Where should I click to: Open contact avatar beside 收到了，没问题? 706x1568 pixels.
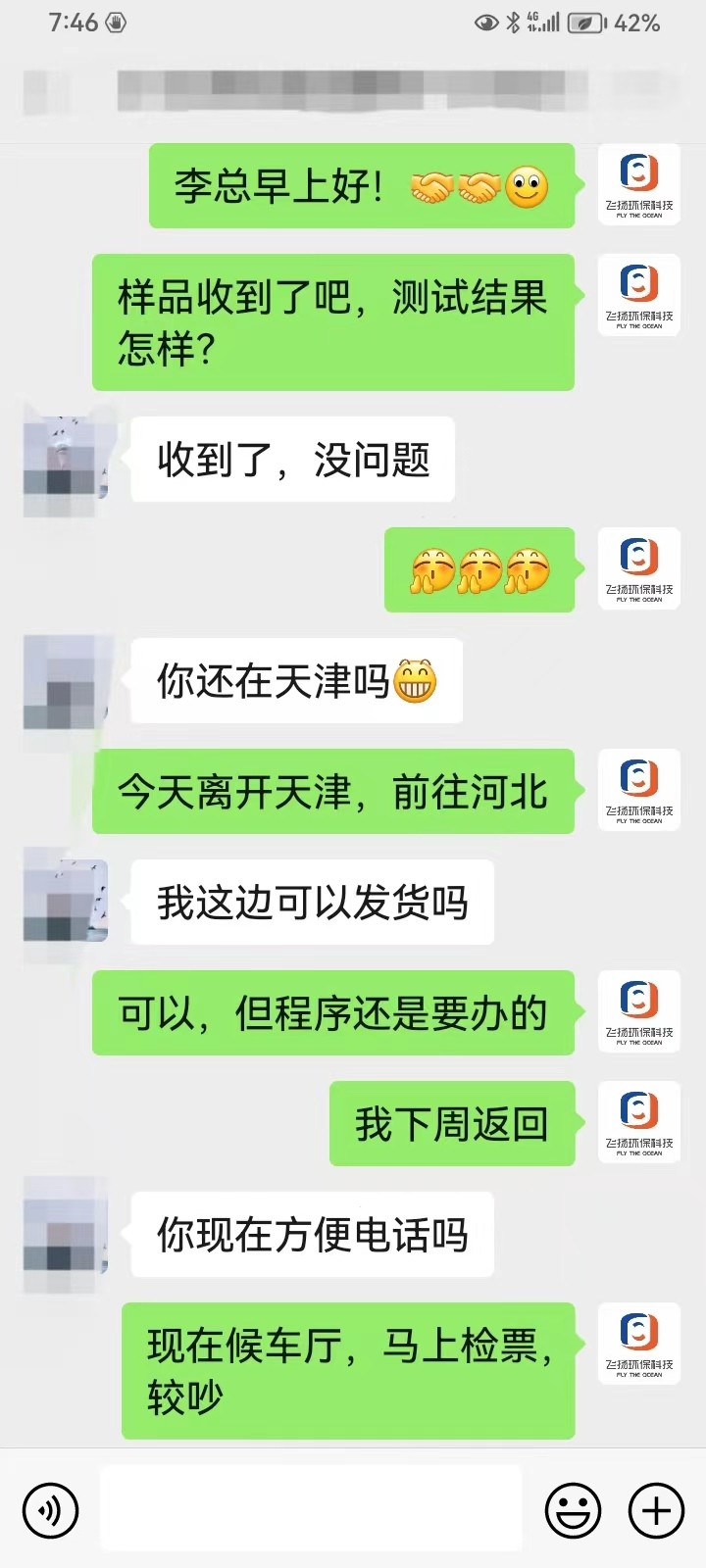point(65,459)
